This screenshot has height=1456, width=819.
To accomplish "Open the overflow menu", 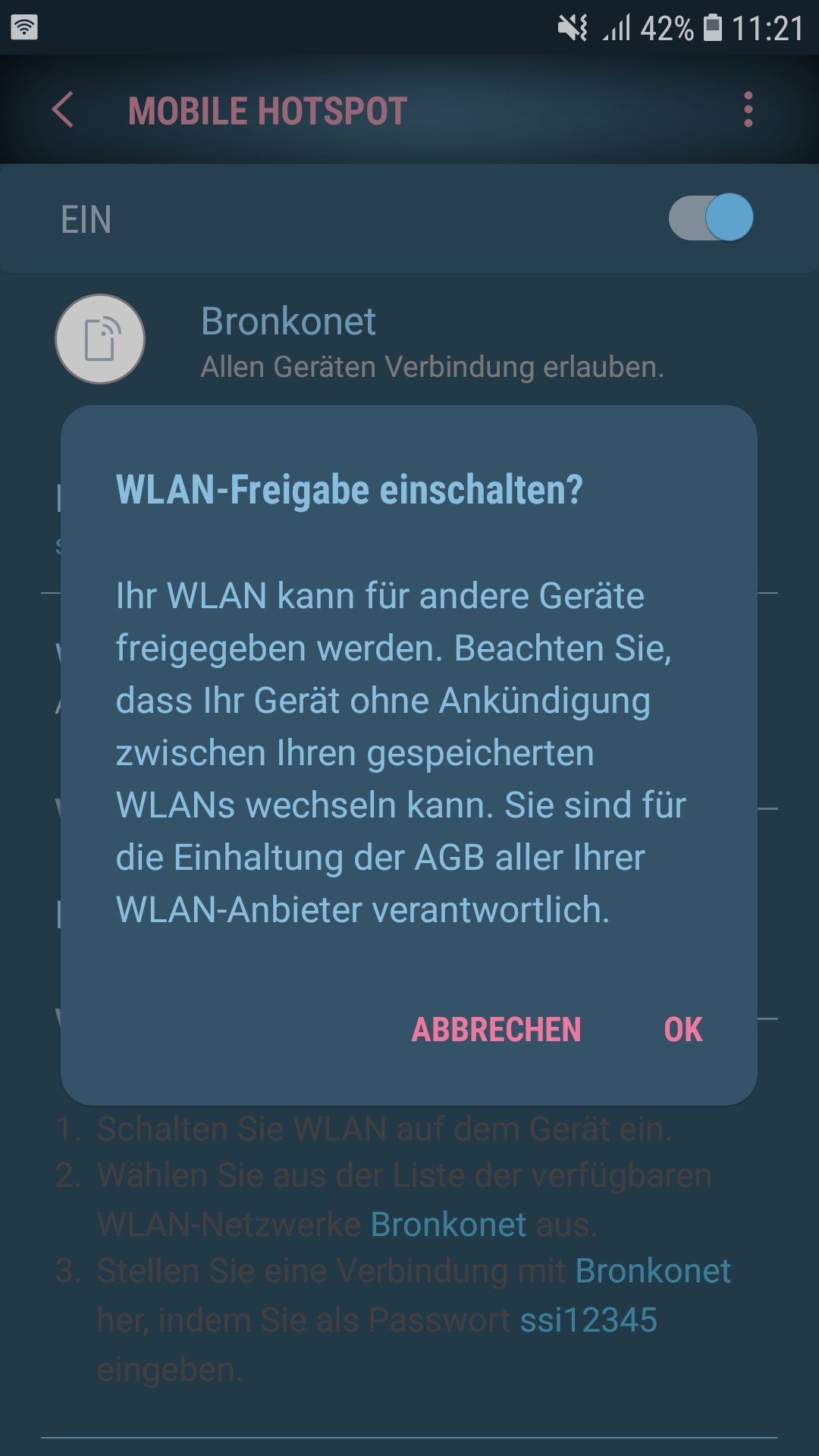I will pyautogui.click(x=748, y=110).
